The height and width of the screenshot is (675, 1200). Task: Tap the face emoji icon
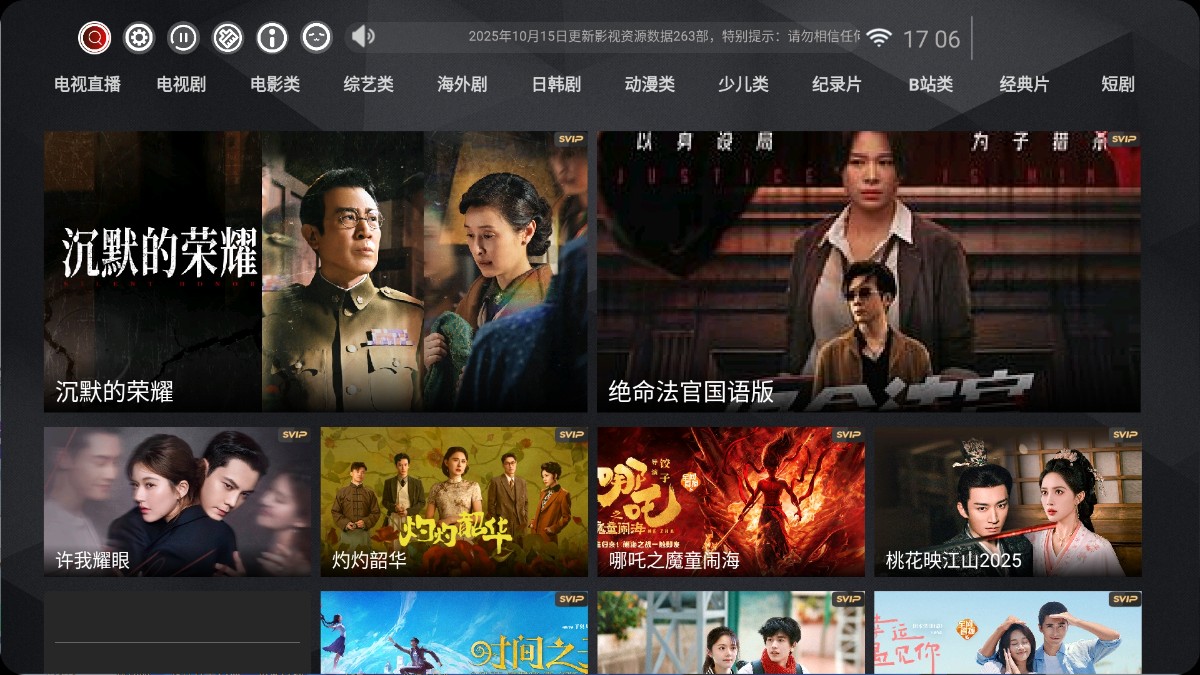316,38
